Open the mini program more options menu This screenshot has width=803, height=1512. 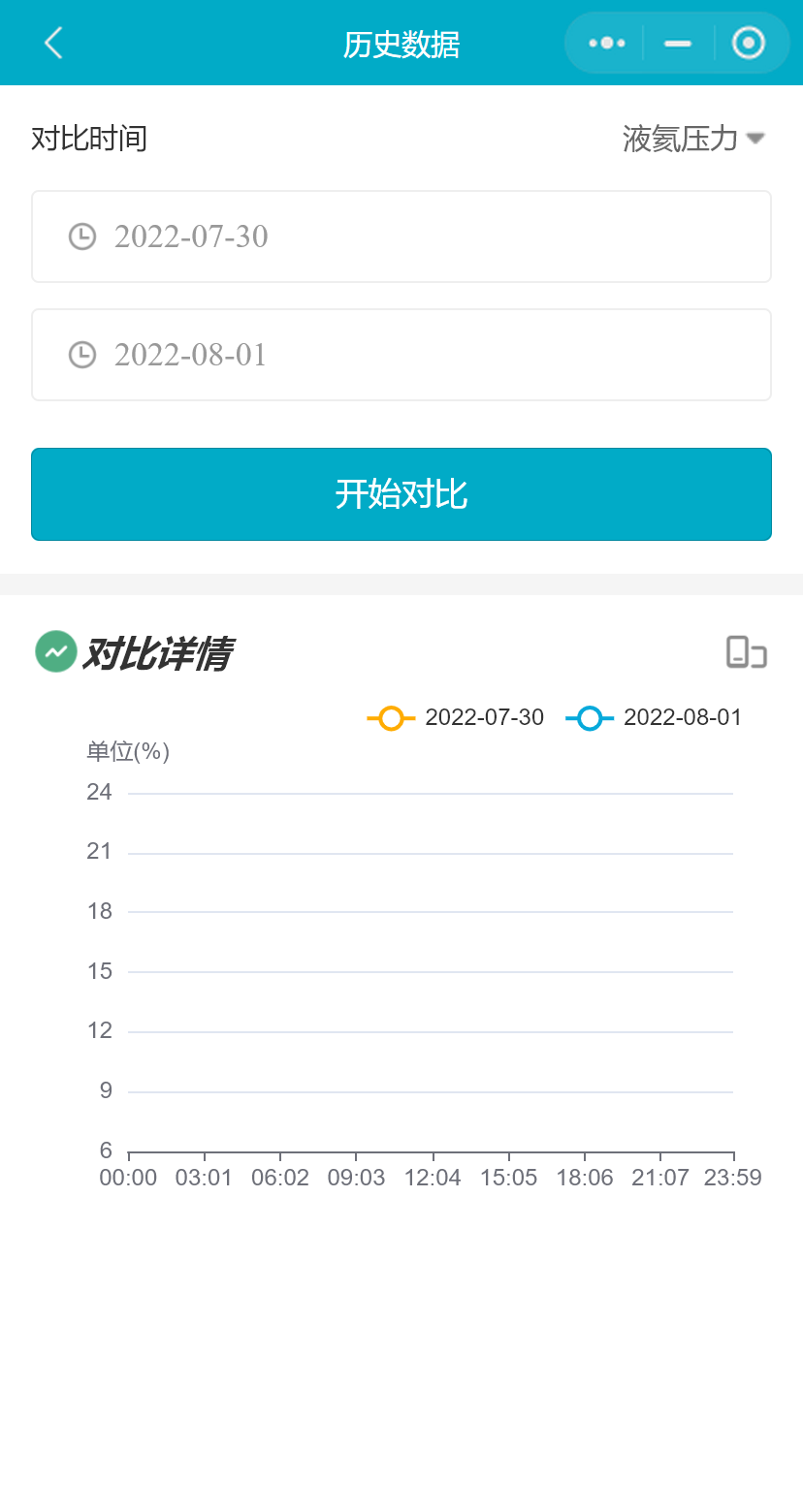pos(606,43)
